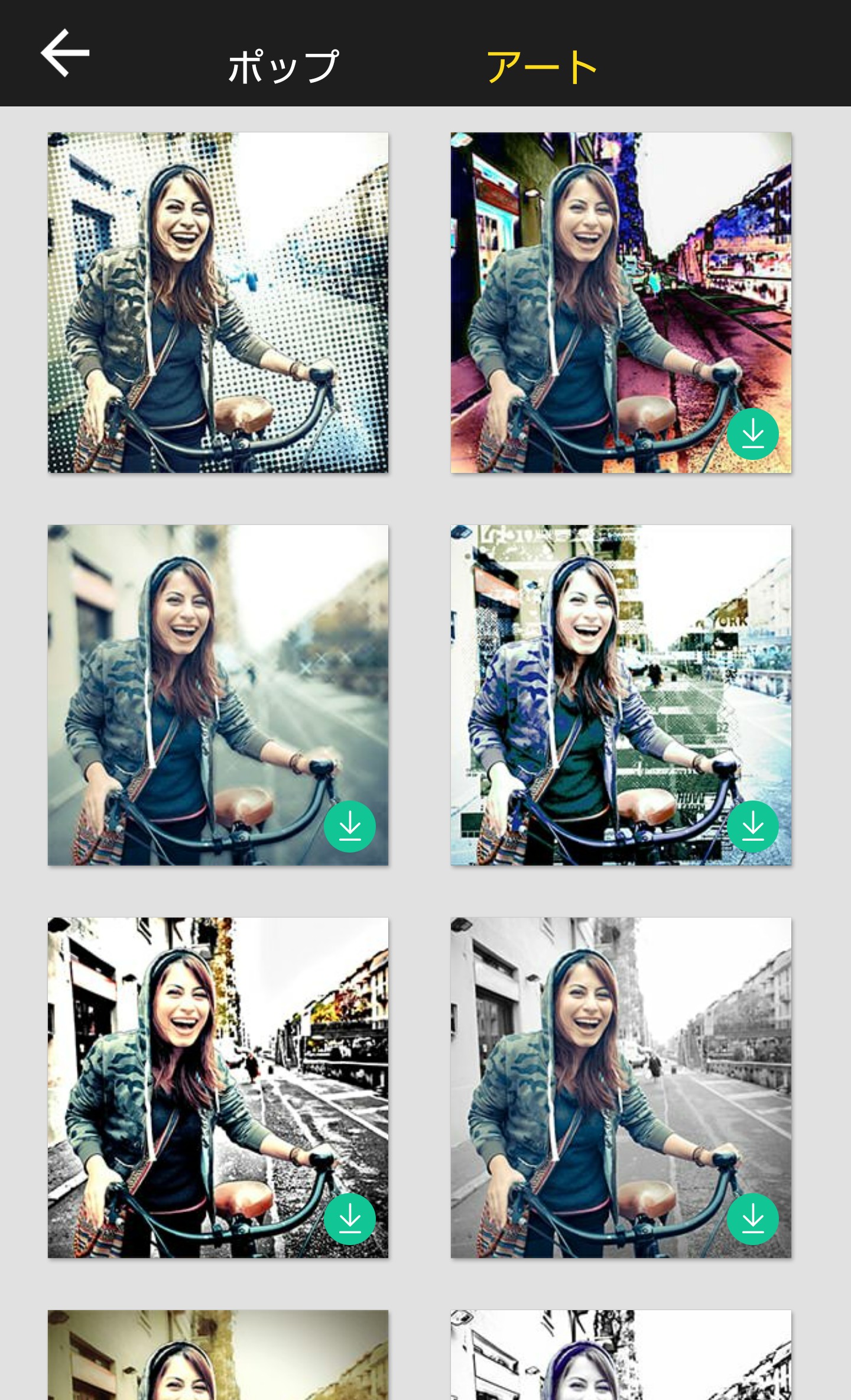Screen dimensions: 851x1400
Task: Choose the yellow sepia tinted filter
Action: click(218, 1355)
